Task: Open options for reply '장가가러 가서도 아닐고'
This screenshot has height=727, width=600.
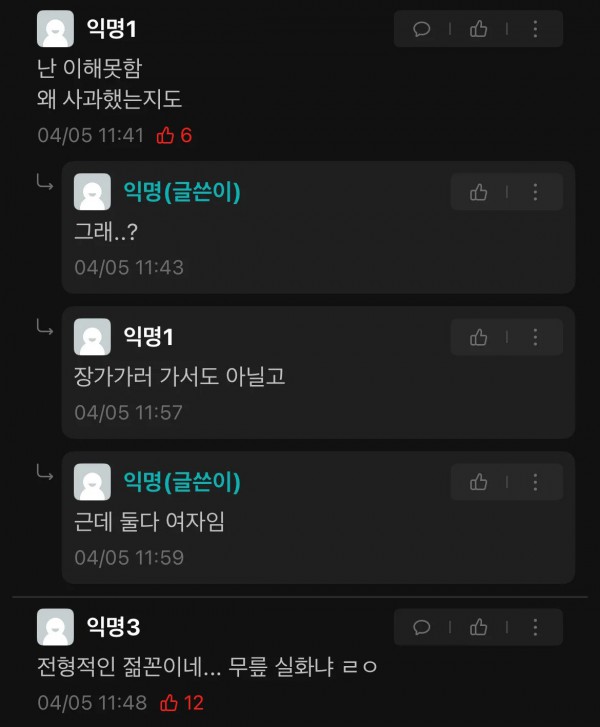Action: 535,337
